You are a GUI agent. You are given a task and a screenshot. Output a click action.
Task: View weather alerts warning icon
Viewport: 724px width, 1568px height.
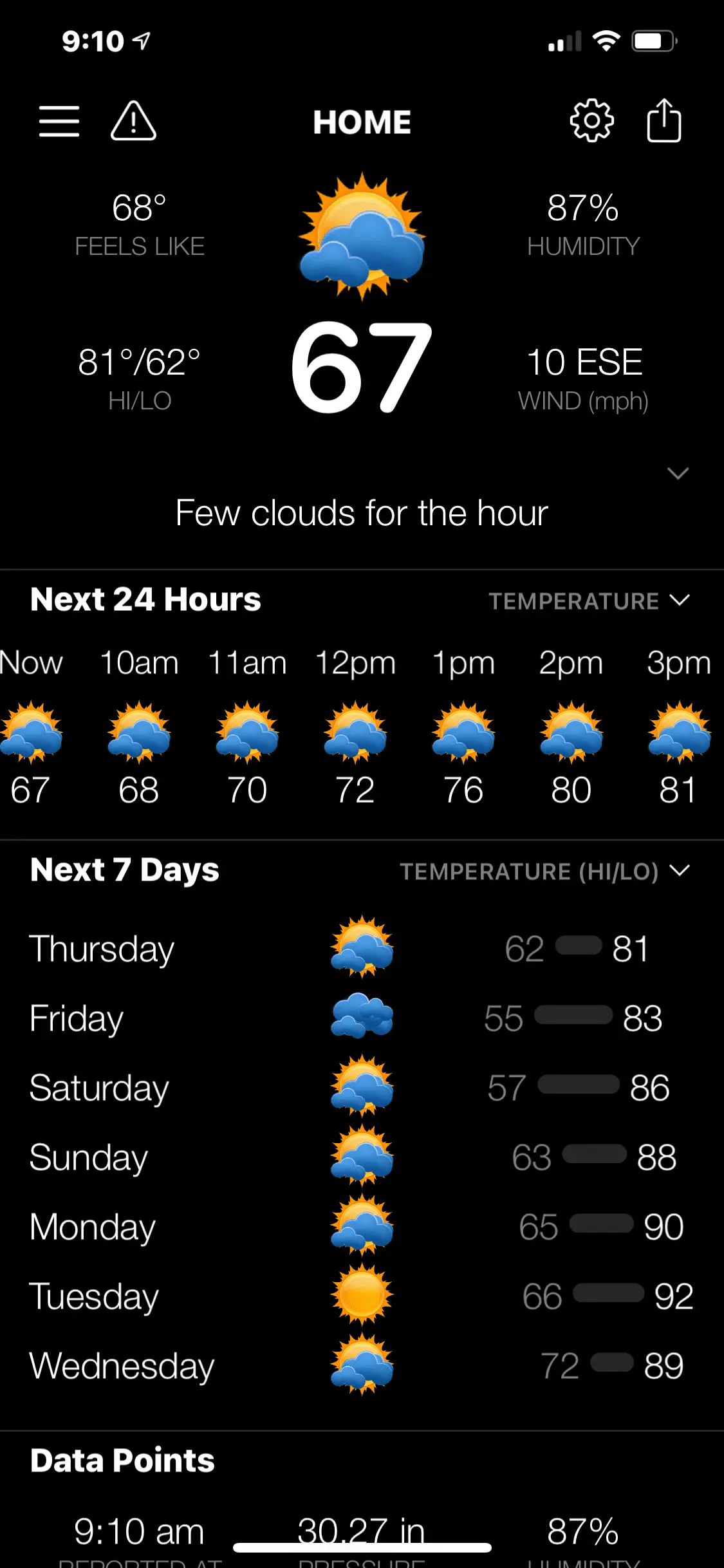click(133, 122)
